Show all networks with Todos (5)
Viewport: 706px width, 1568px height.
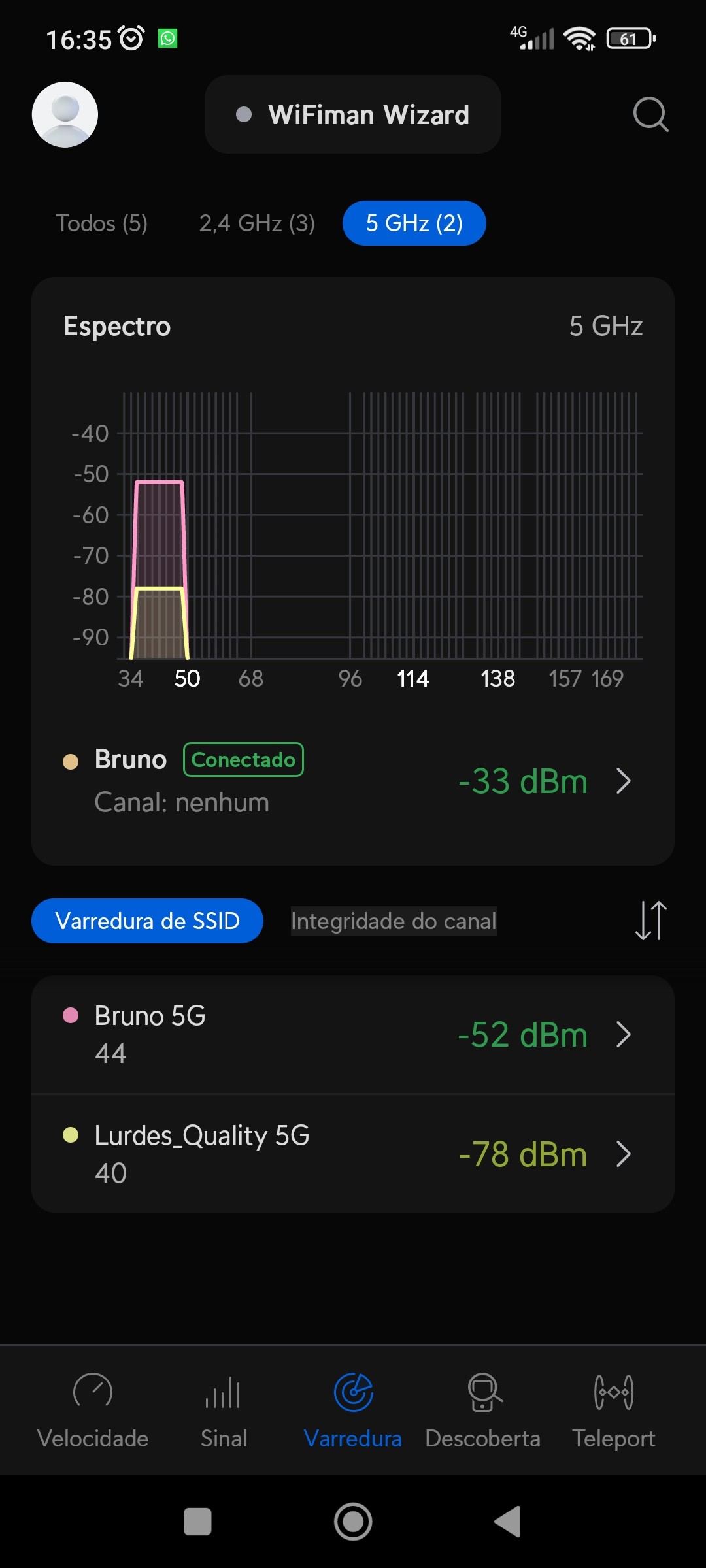click(x=102, y=223)
